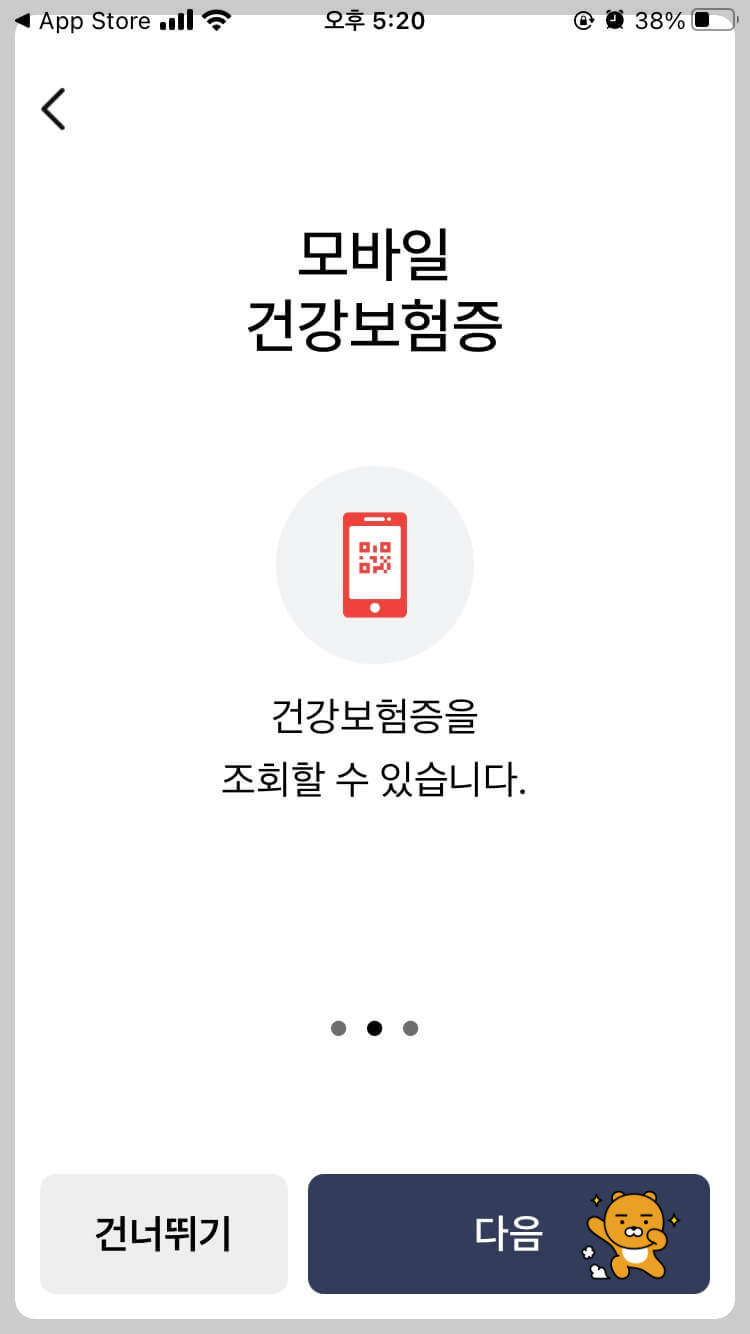
Task: Tap the back chevron at top left
Action: click(52, 109)
